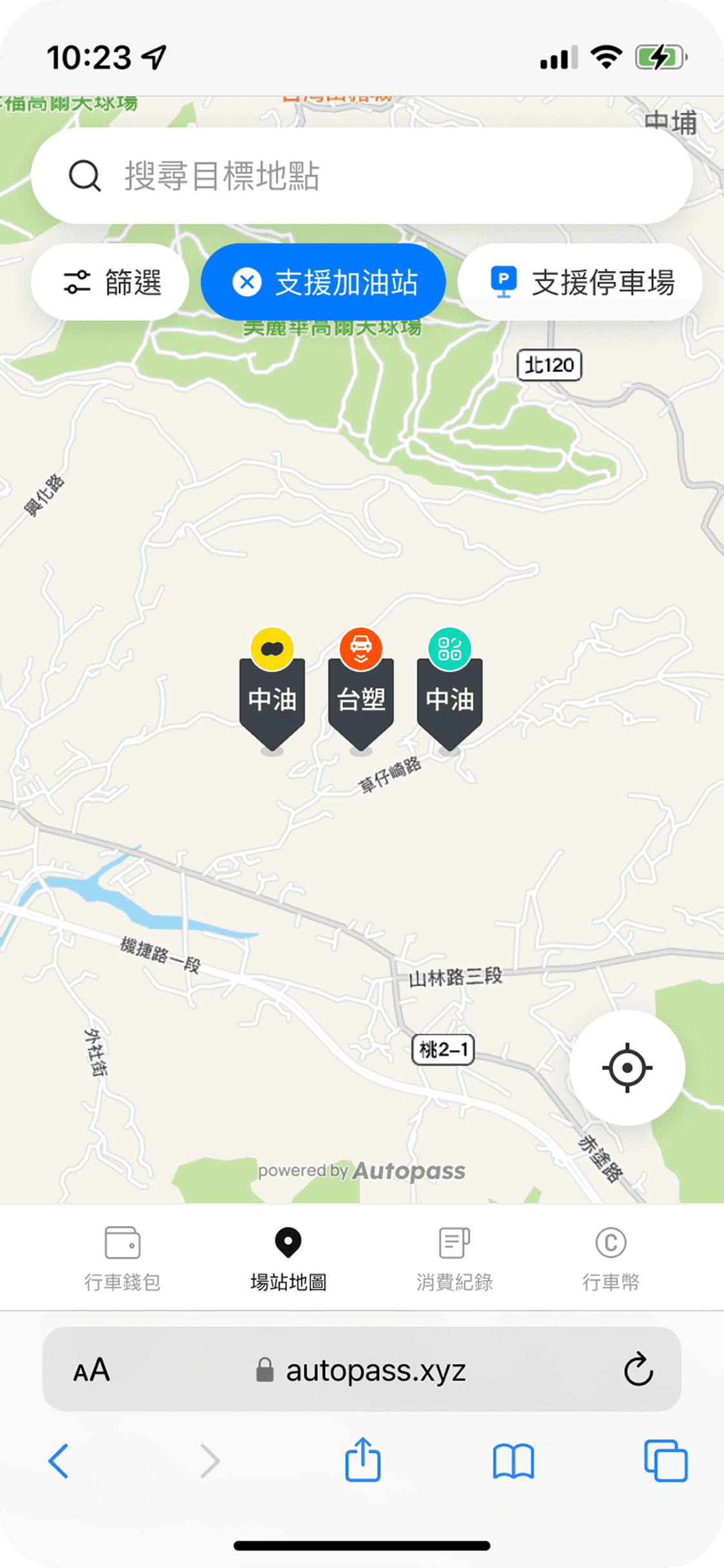Reload the autopass.xyz page
The height and width of the screenshot is (1568, 724).
pyautogui.click(x=638, y=1369)
